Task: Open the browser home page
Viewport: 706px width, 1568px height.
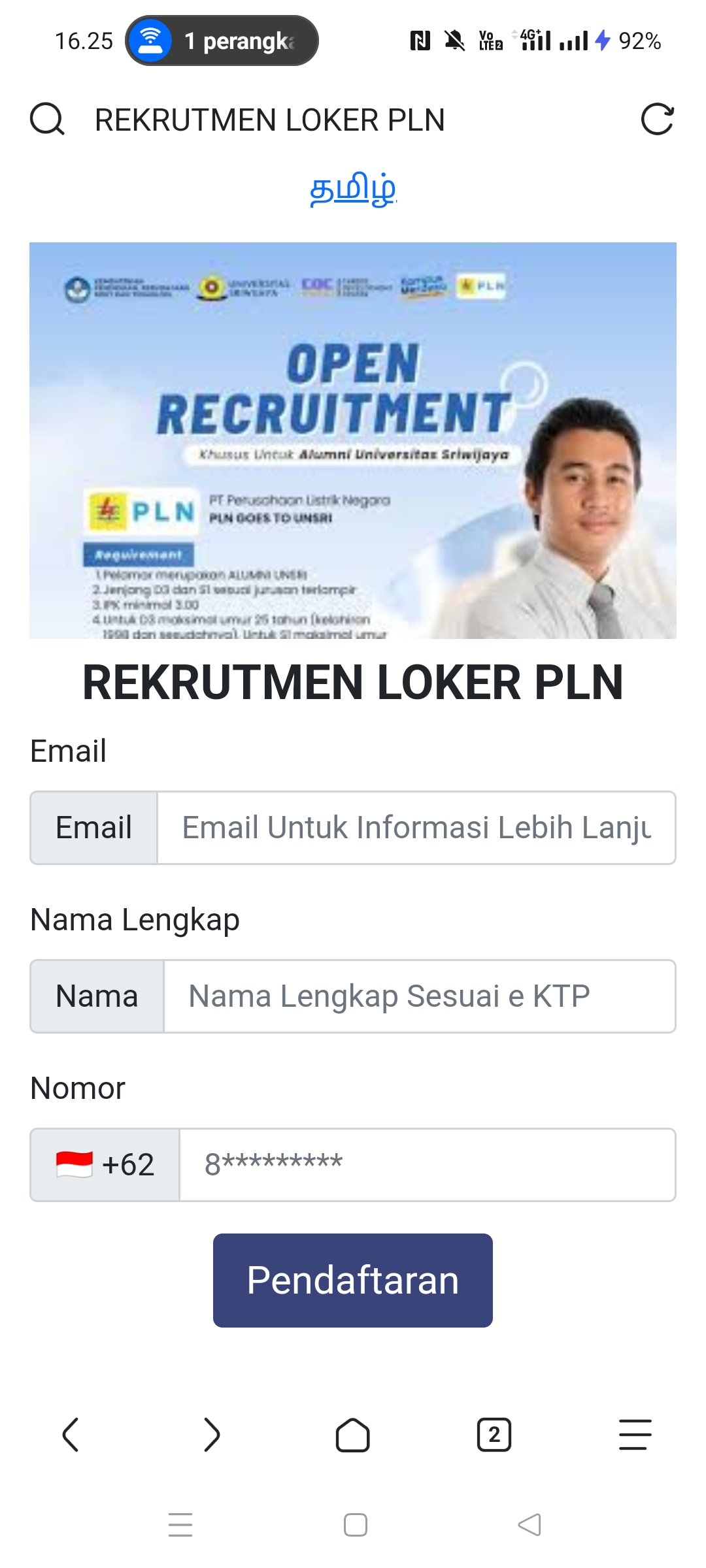Action: click(353, 1435)
